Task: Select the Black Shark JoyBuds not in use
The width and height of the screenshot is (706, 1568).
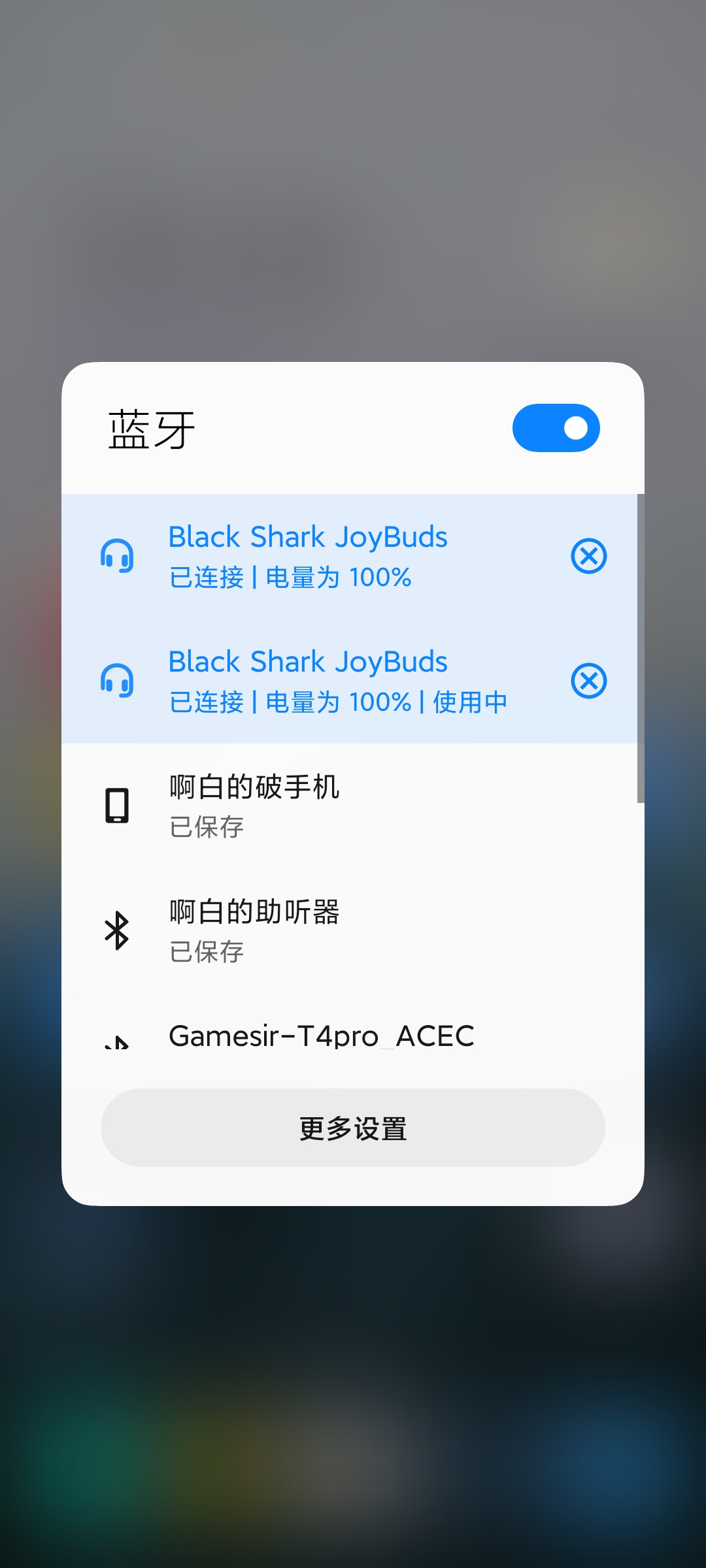Action: click(349, 556)
